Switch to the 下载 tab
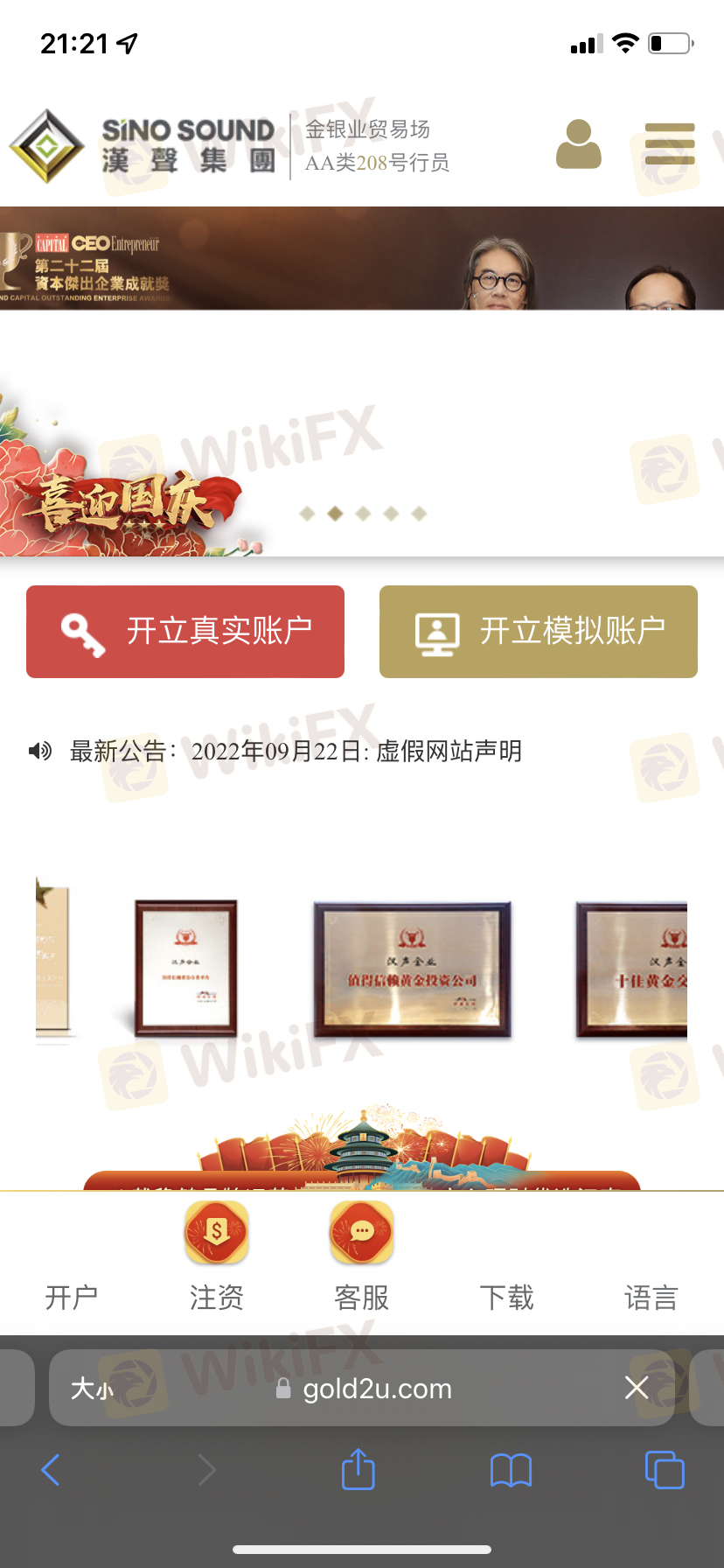Screen dimensions: 724x1568 [507, 1297]
